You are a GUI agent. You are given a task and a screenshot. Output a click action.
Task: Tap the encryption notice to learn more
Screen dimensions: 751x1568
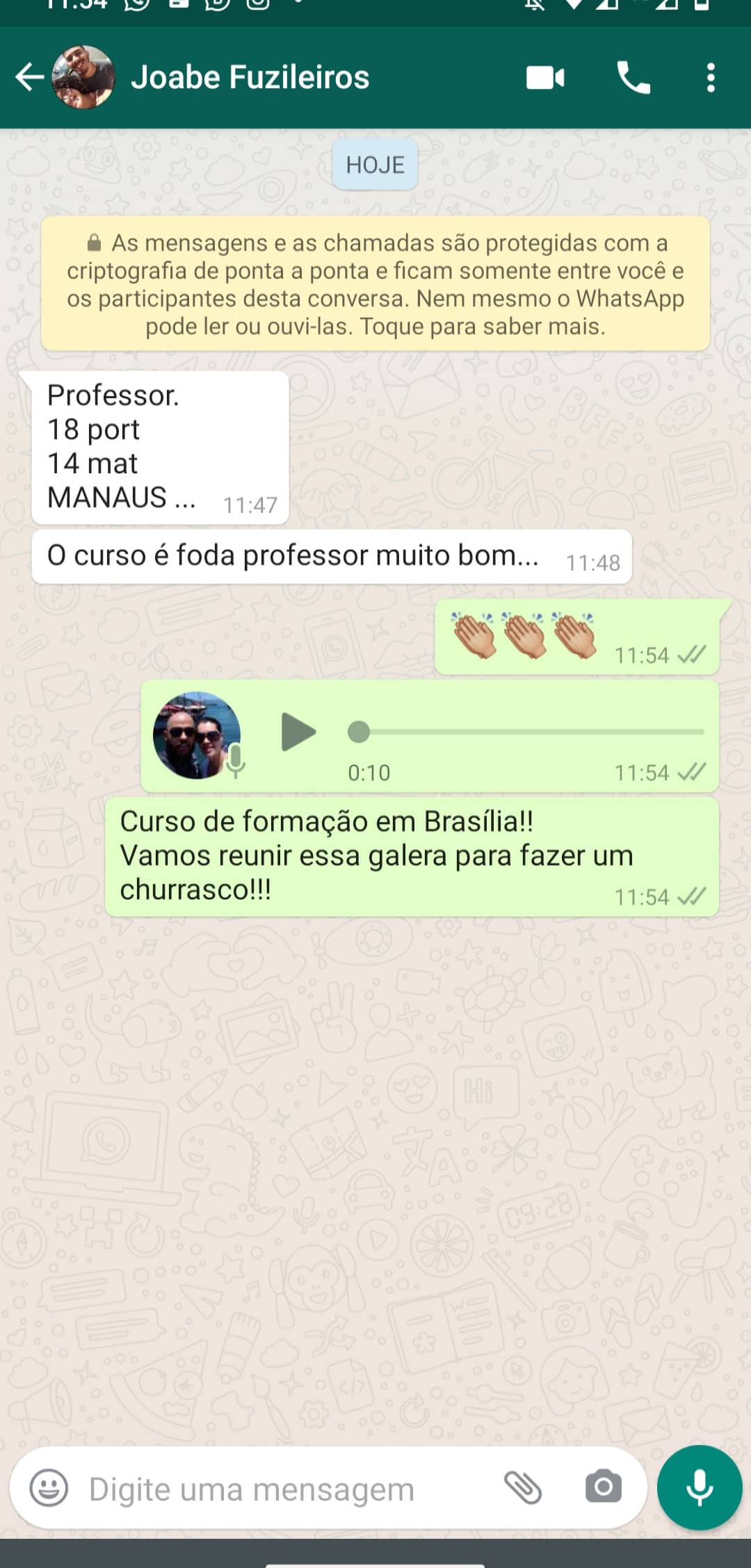click(375, 284)
